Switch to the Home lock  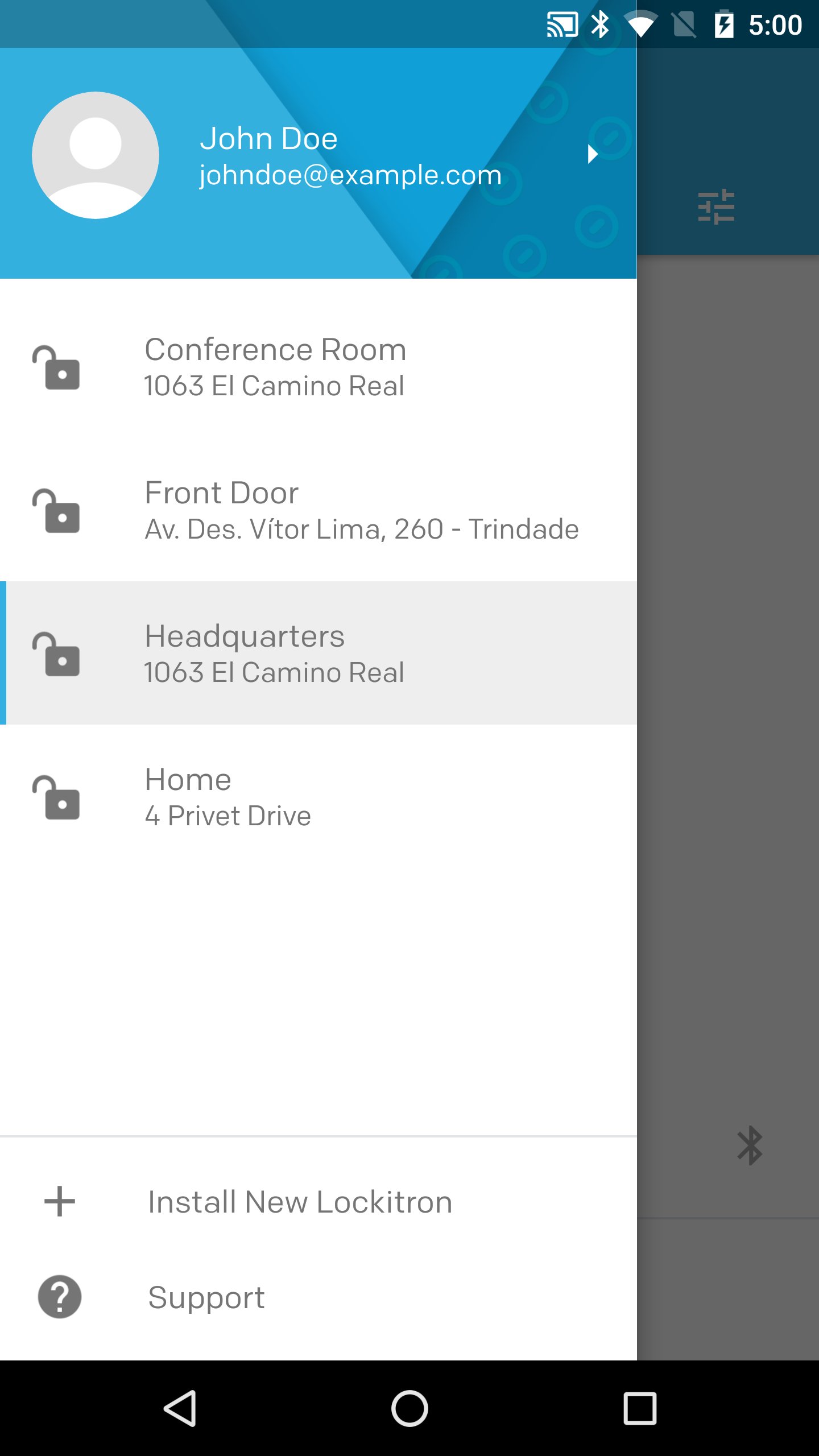318,797
